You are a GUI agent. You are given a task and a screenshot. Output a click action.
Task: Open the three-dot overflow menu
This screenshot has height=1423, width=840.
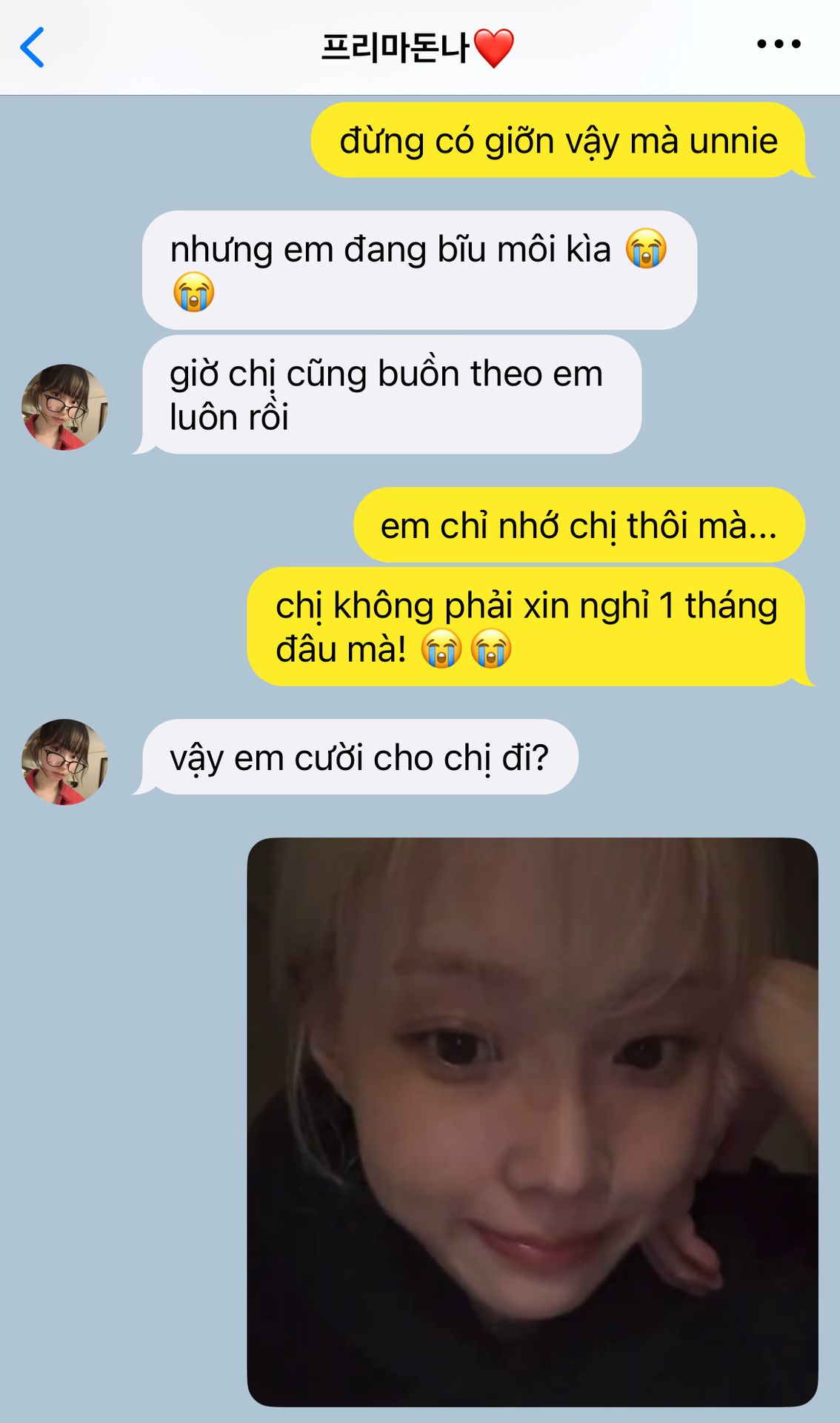pyautogui.click(x=779, y=44)
